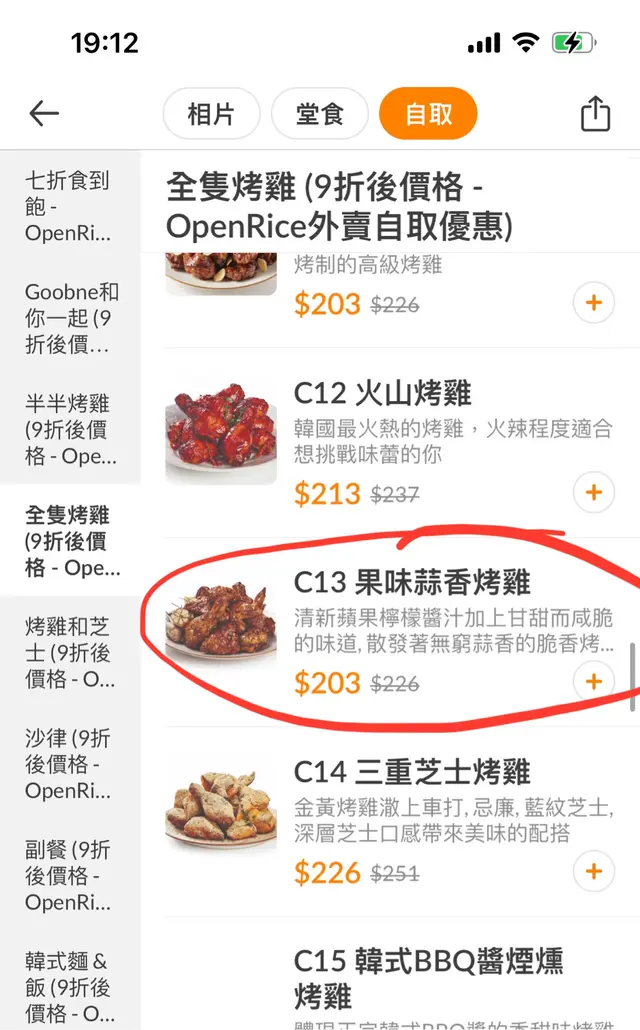The width and height of the screenshot is (640, 1030).
Task: Open the C15 韓式BBQ醬煙燻烤雞 item
Action: click(x=428, y=978)
